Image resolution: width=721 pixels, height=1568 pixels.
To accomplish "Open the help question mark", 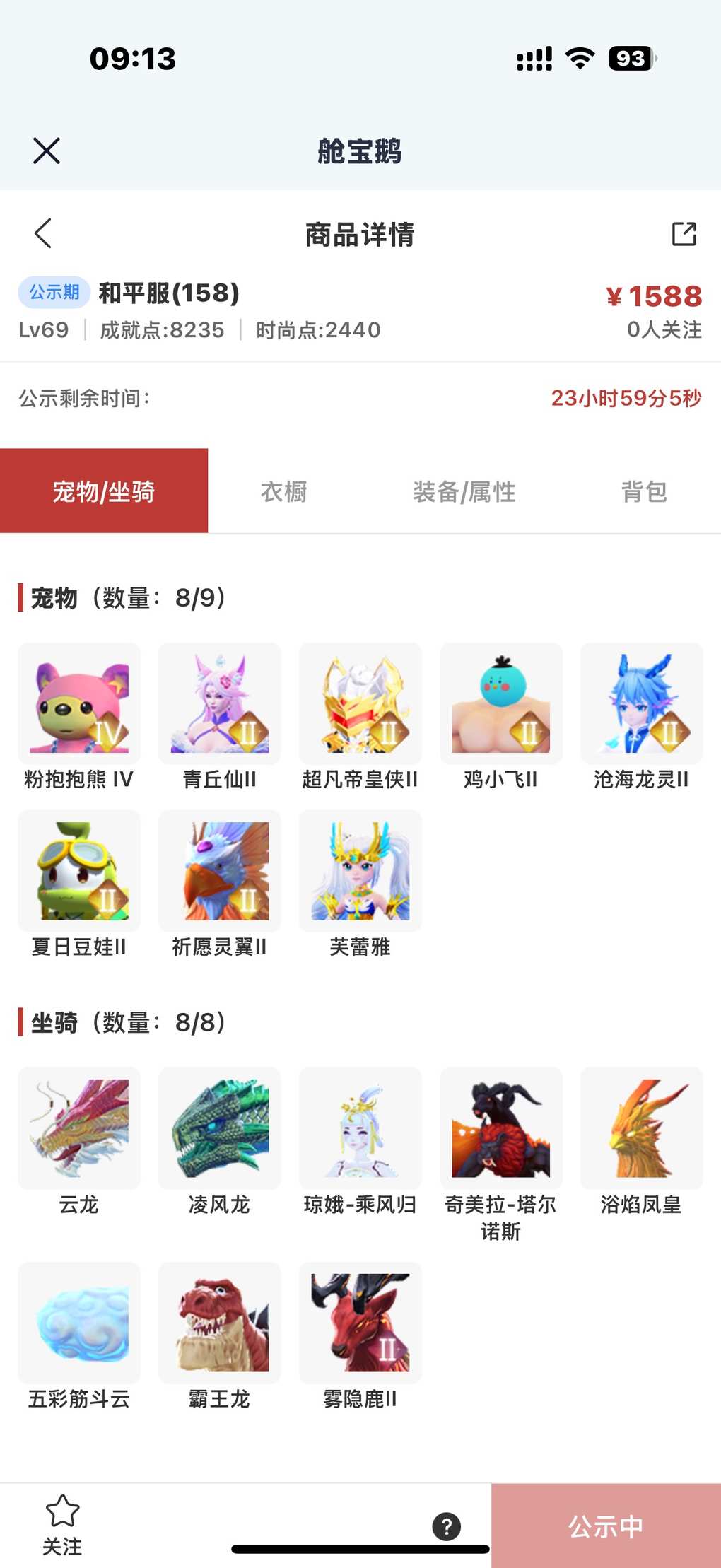I will point(447,1526).
